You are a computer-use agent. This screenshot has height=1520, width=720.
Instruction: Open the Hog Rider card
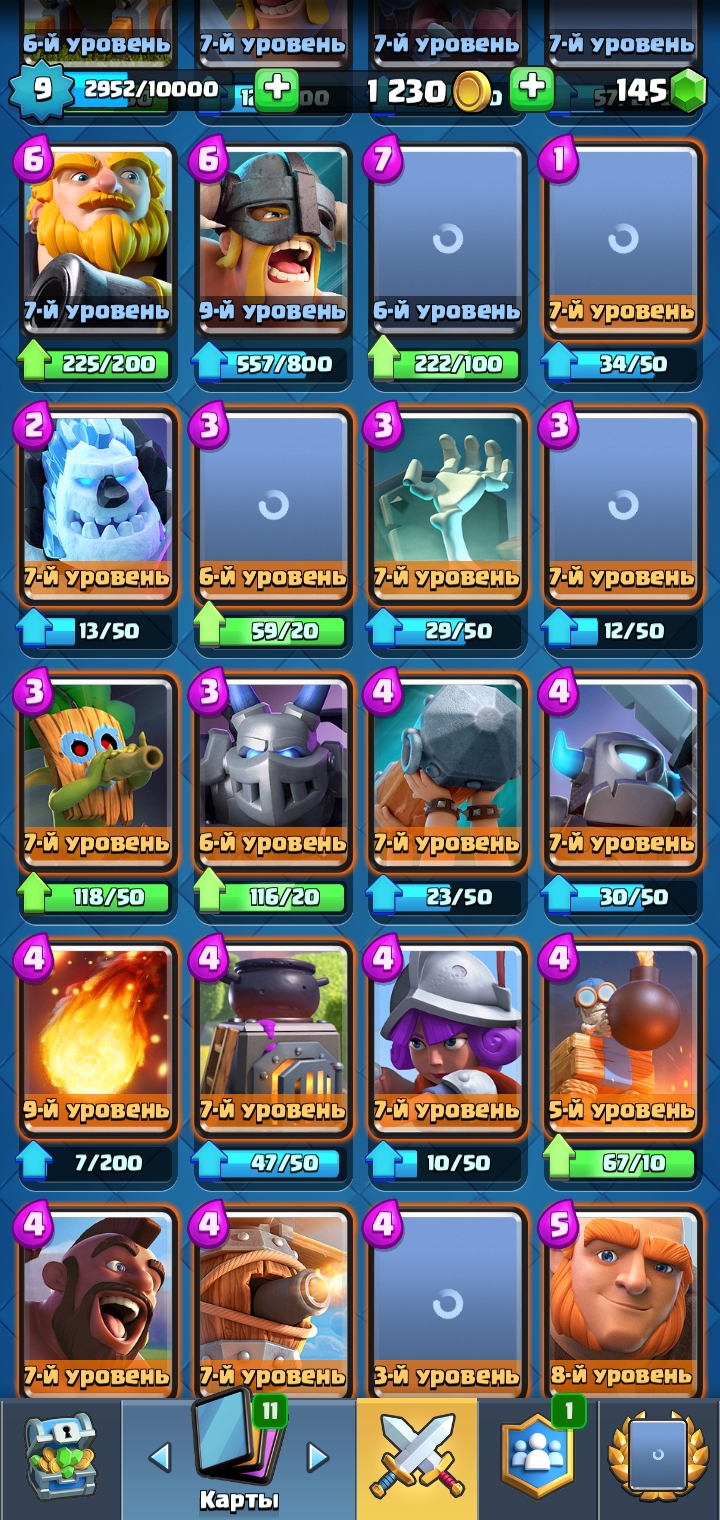(x=97, y=1300)
